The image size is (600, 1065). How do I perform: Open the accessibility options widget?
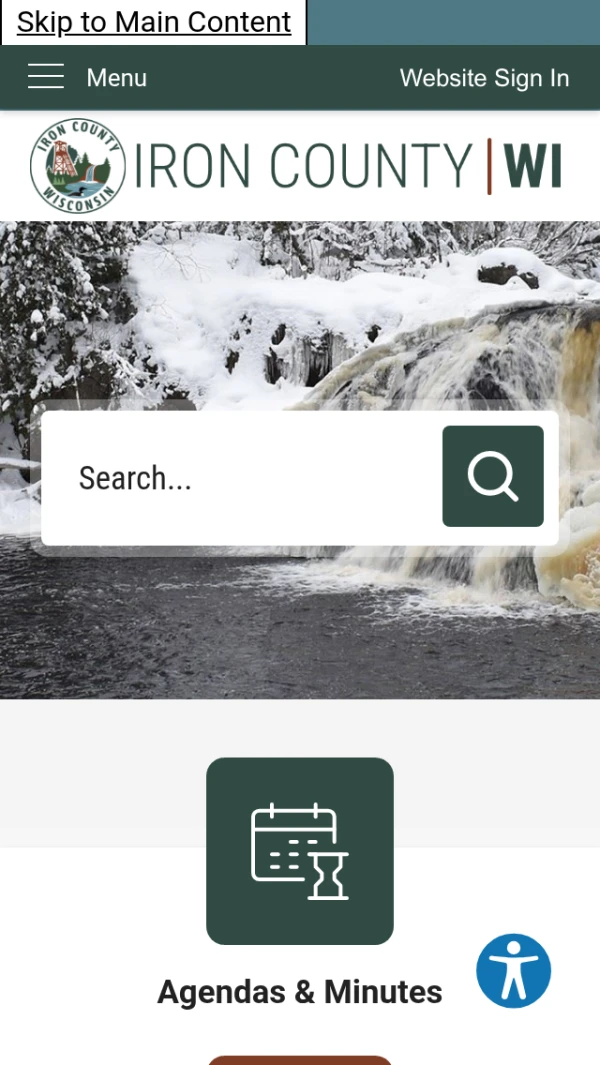coord(513,970)
